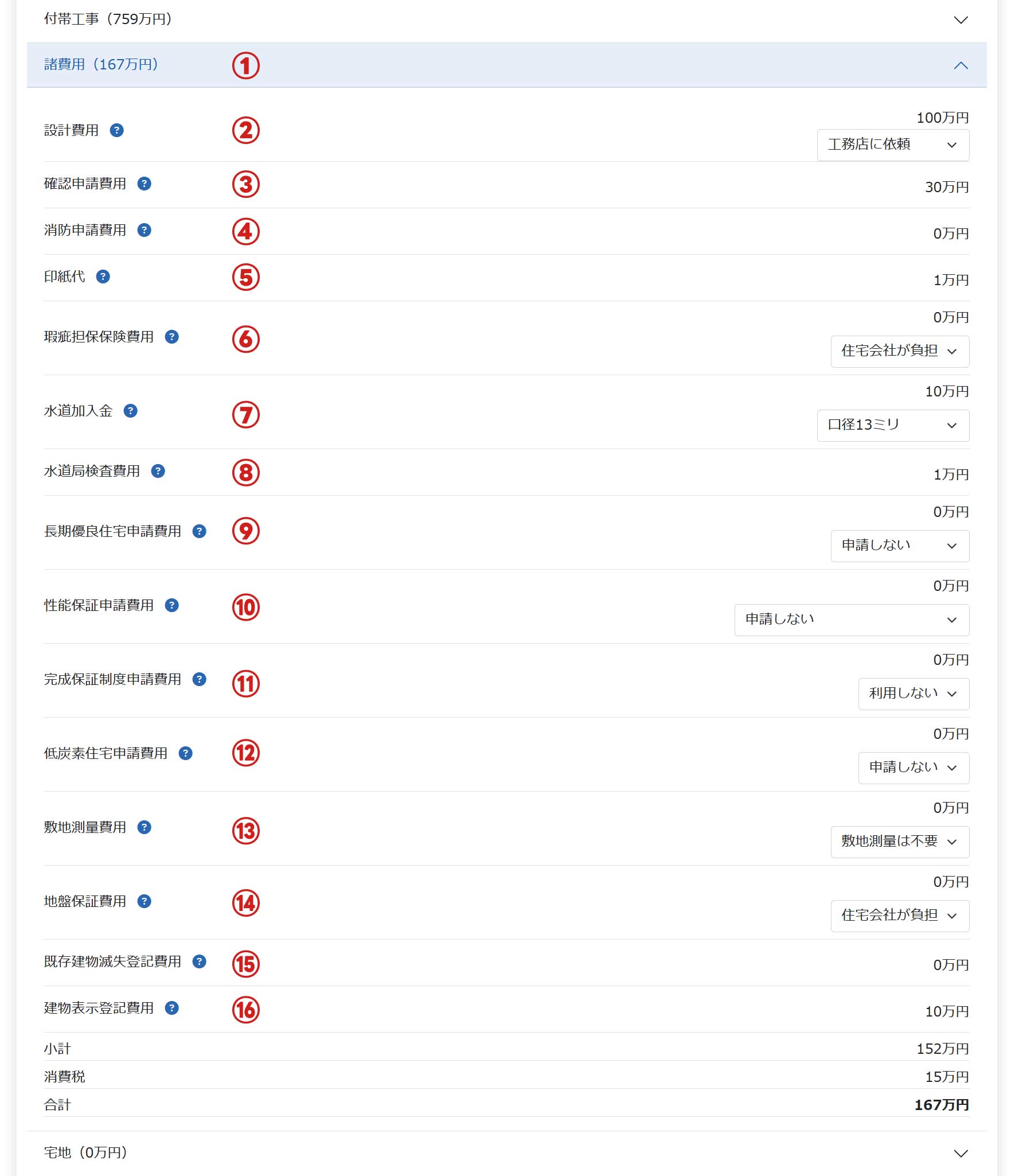
Task: Show help for 印紙代
Action: (x=103, y=277)
